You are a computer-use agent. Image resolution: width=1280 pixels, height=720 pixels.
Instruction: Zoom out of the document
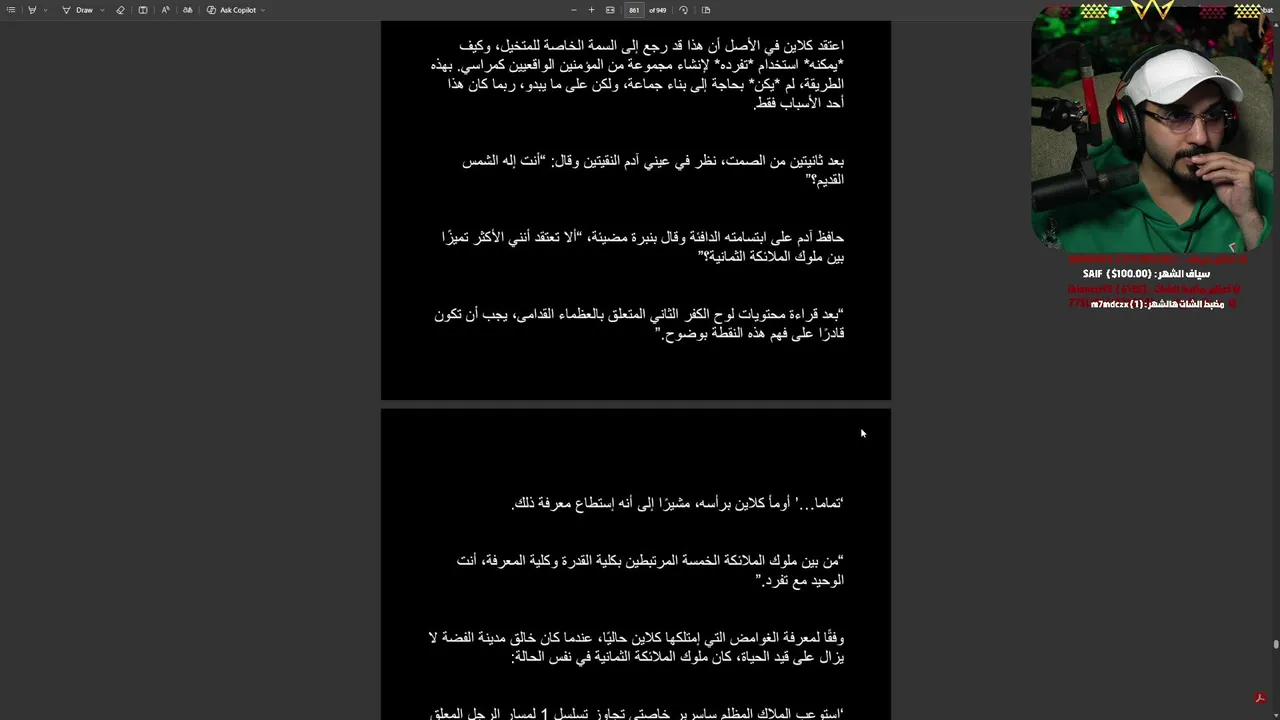[573, 10]
